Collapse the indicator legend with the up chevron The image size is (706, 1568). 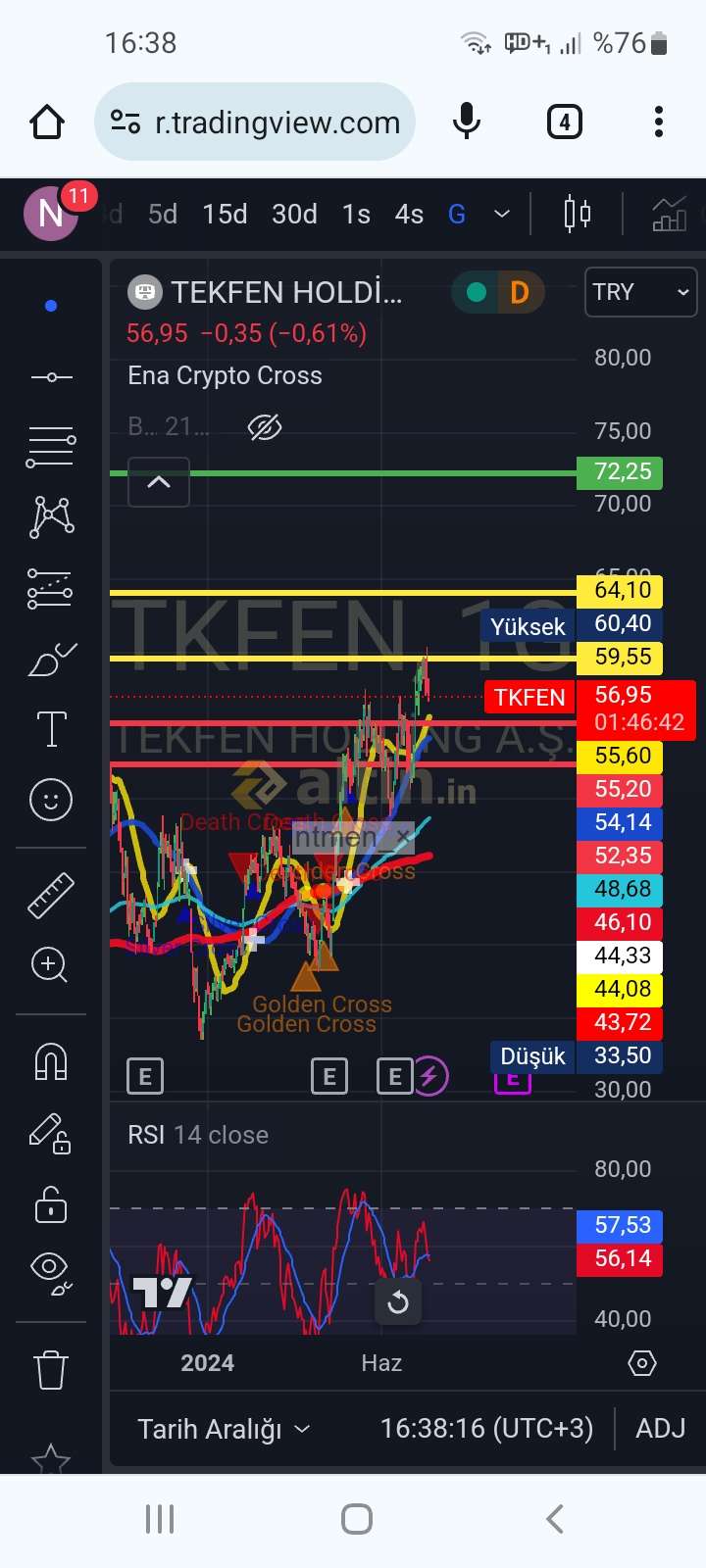coord(159,482)
